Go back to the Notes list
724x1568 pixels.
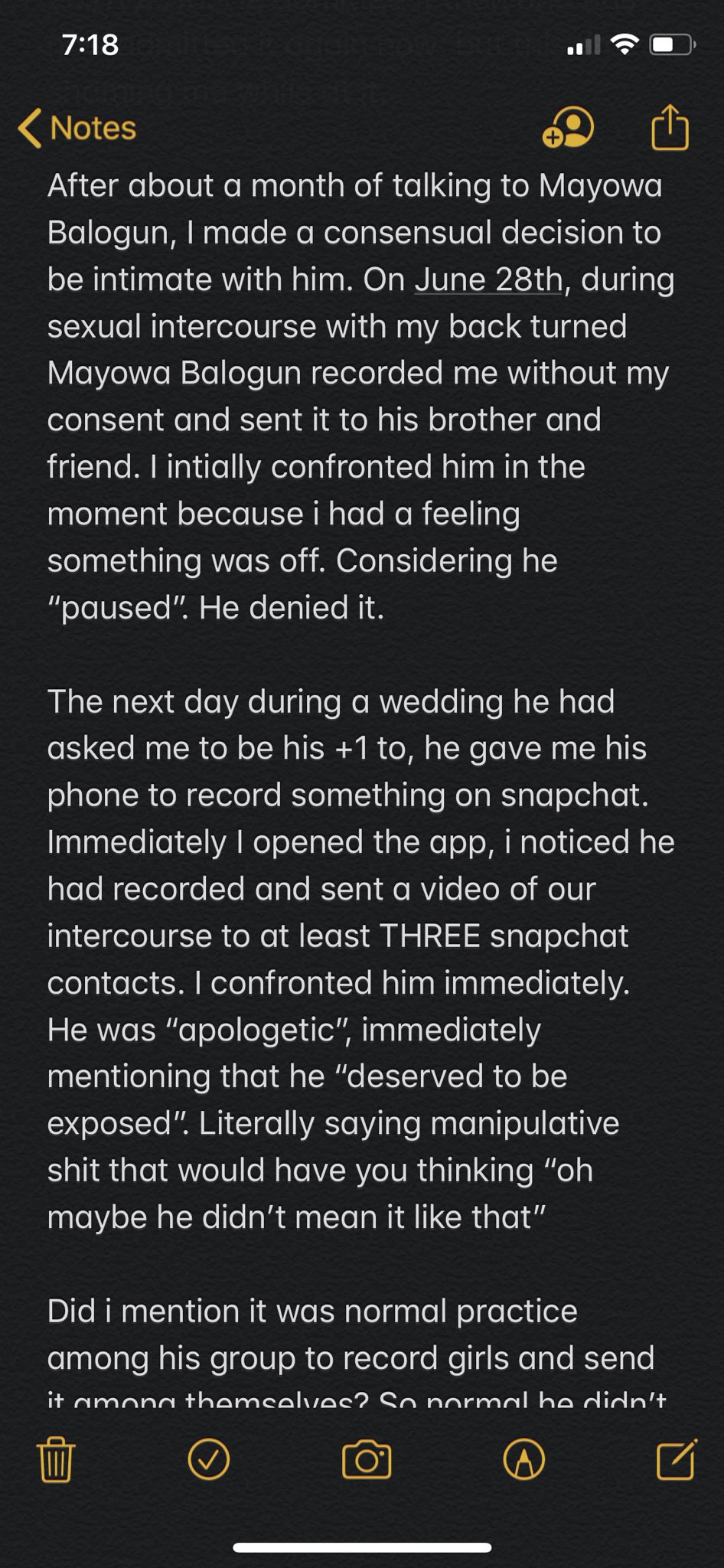[x=77, y=128]
